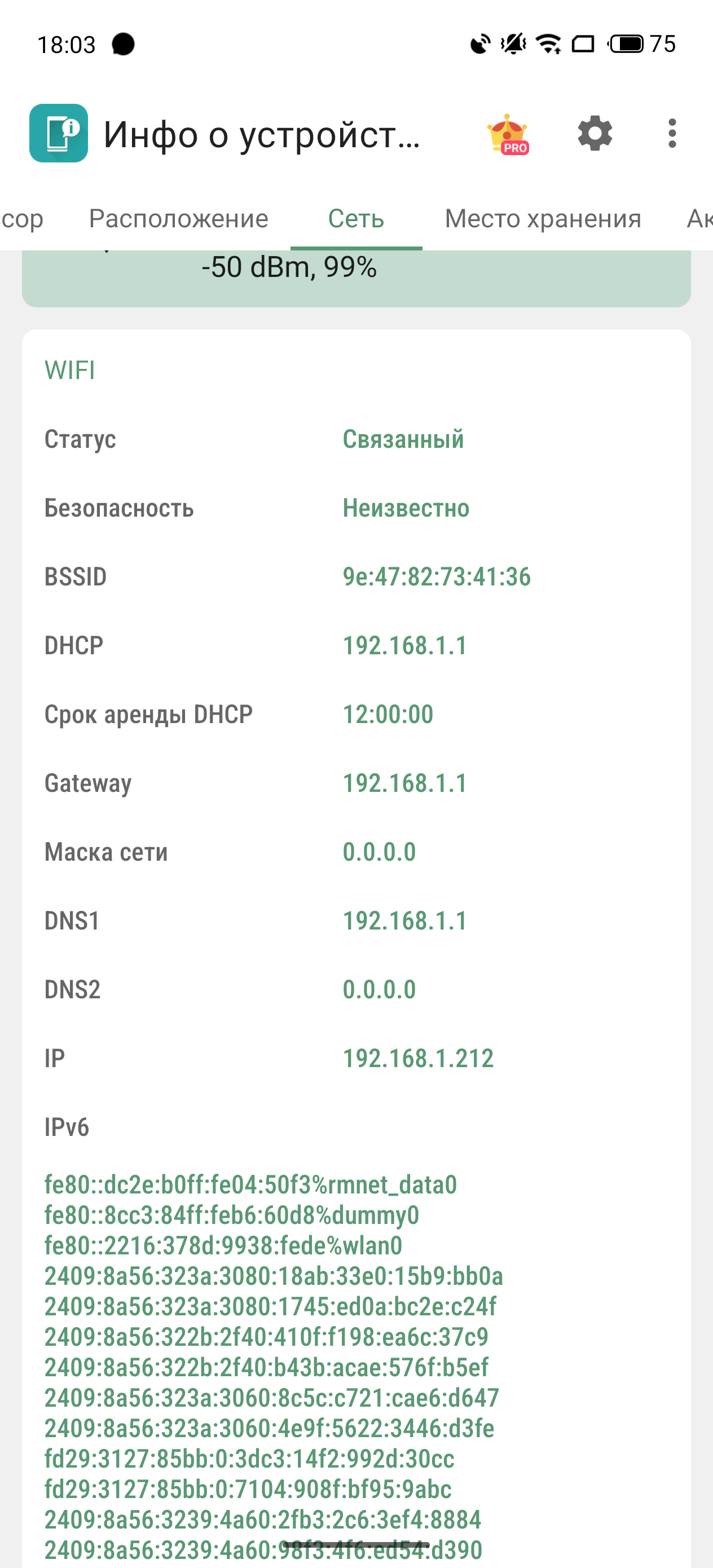The image size is (713, 1568).
Task: Open the settings gear
Action: click(x=595, y=133)
